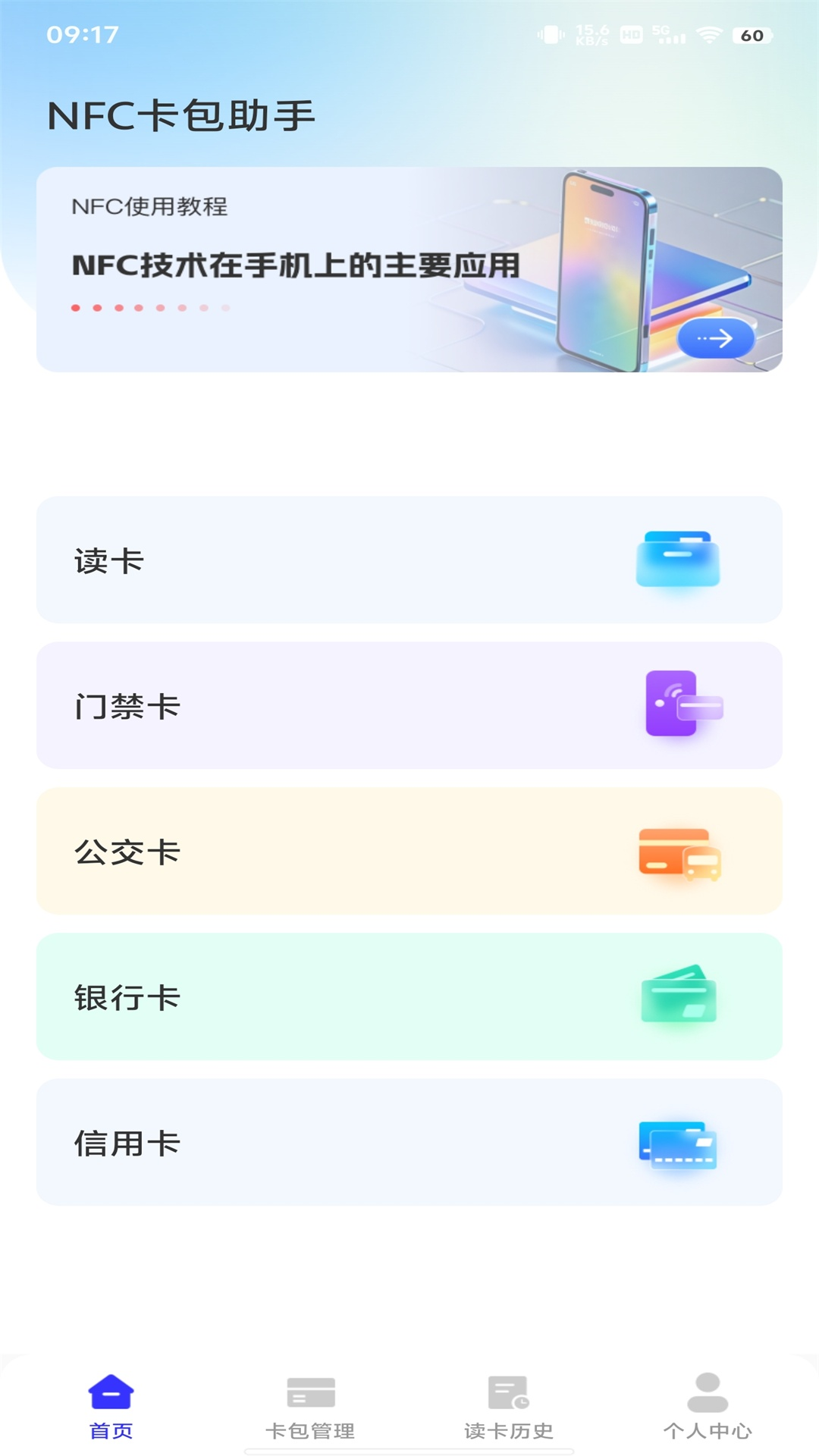This screenshot has width=819, height=1456.
Task: Tap the 门禁卡 access card row
Action: pos(409,705)
